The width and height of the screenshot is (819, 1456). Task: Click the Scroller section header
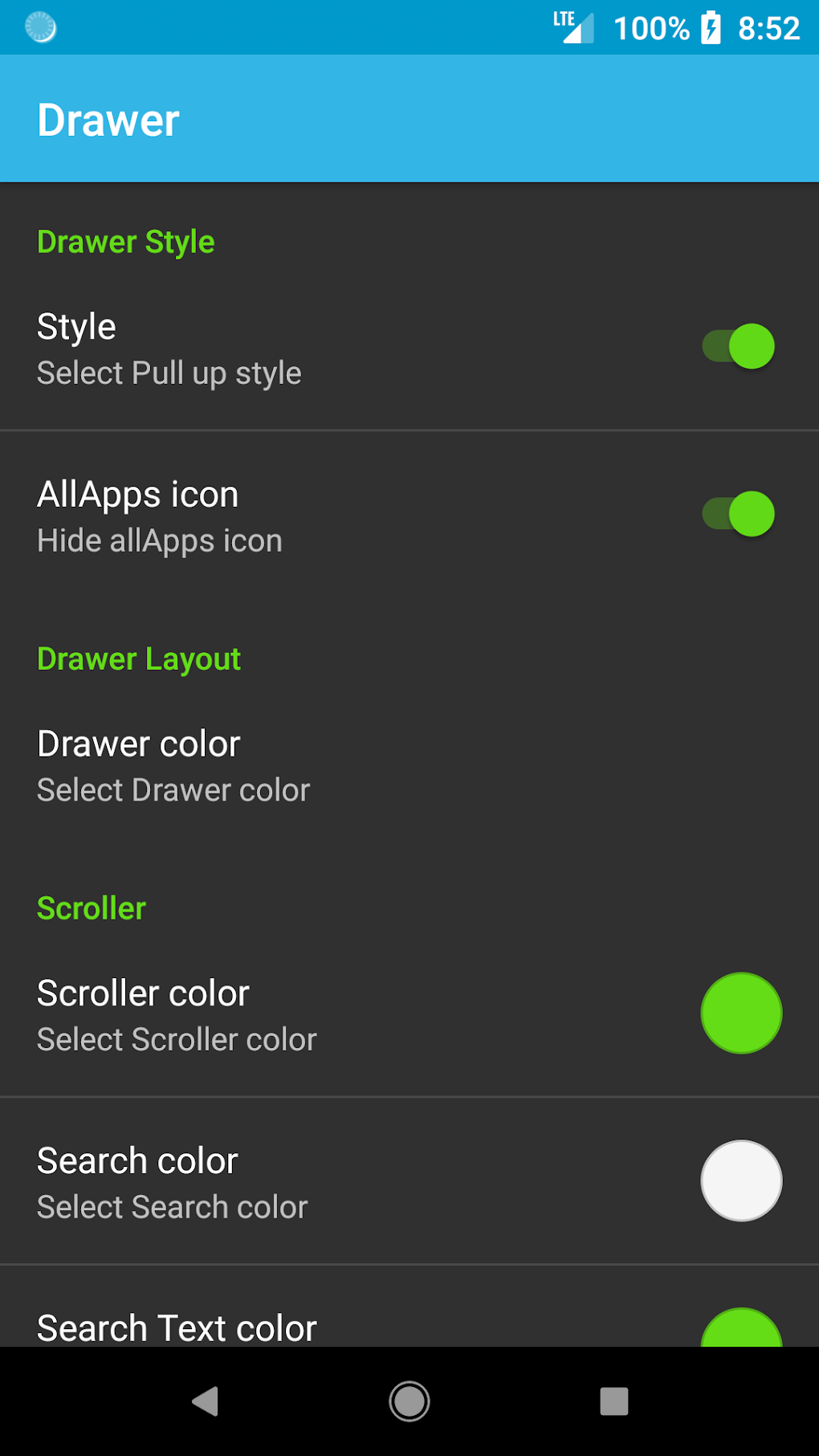point(90,907)
